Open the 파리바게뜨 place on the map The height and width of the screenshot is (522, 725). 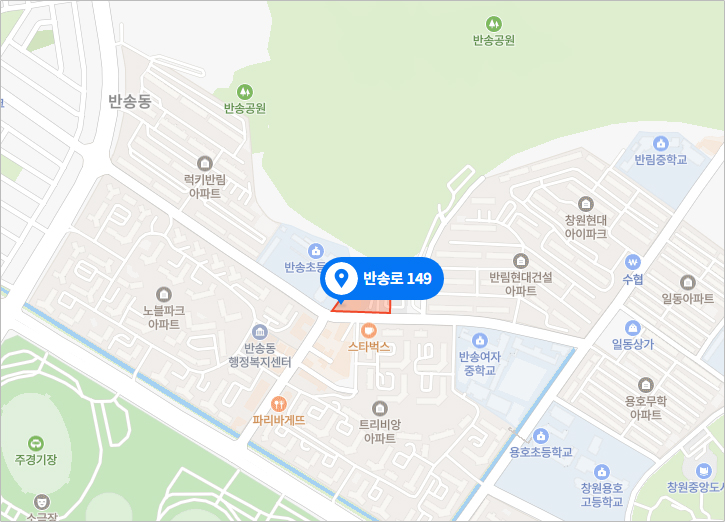278,403
